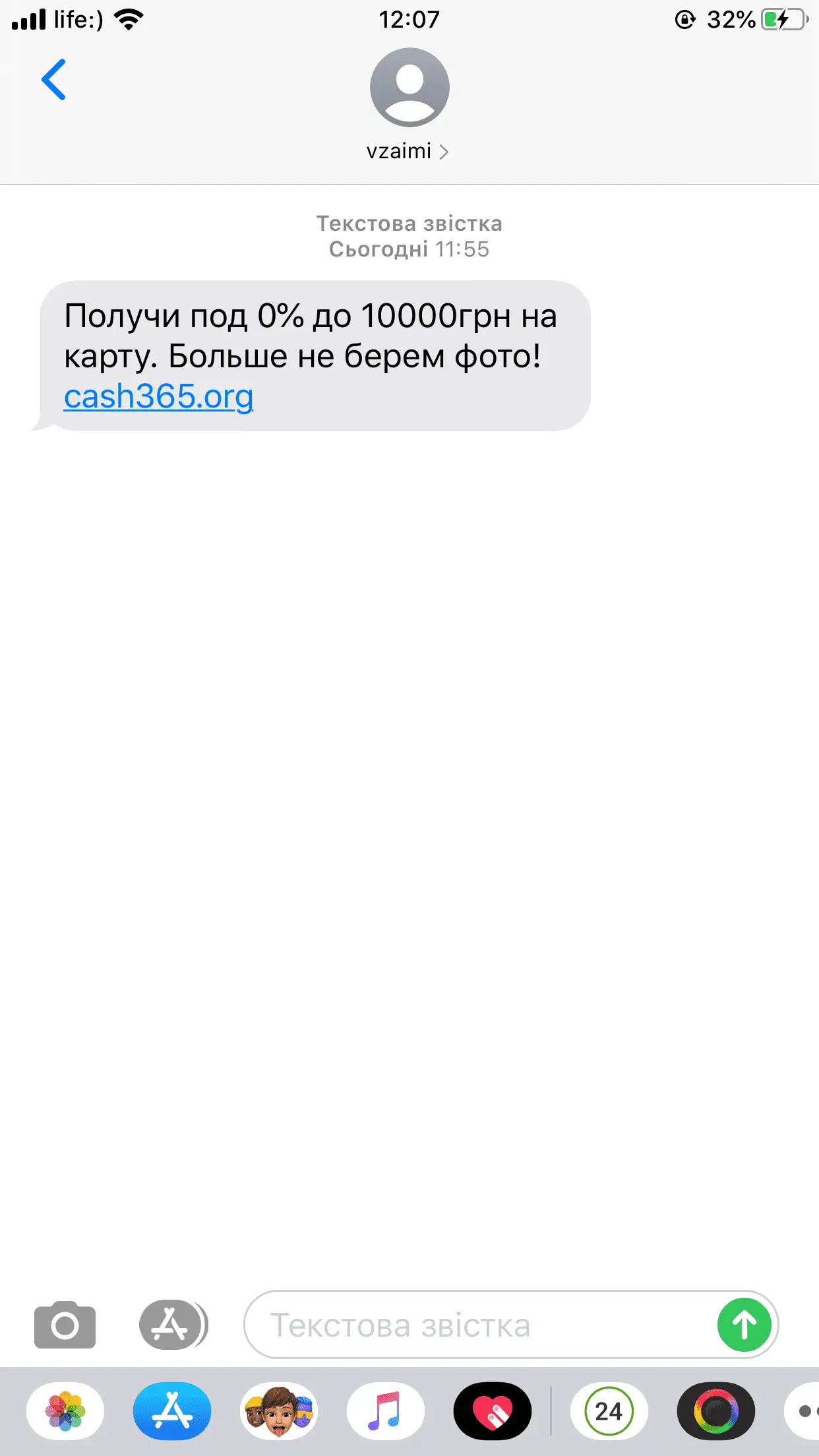This screenshot has width=819, height=1456.
Task: Open the App Store iMessage app
Action: coord(172,1411)
